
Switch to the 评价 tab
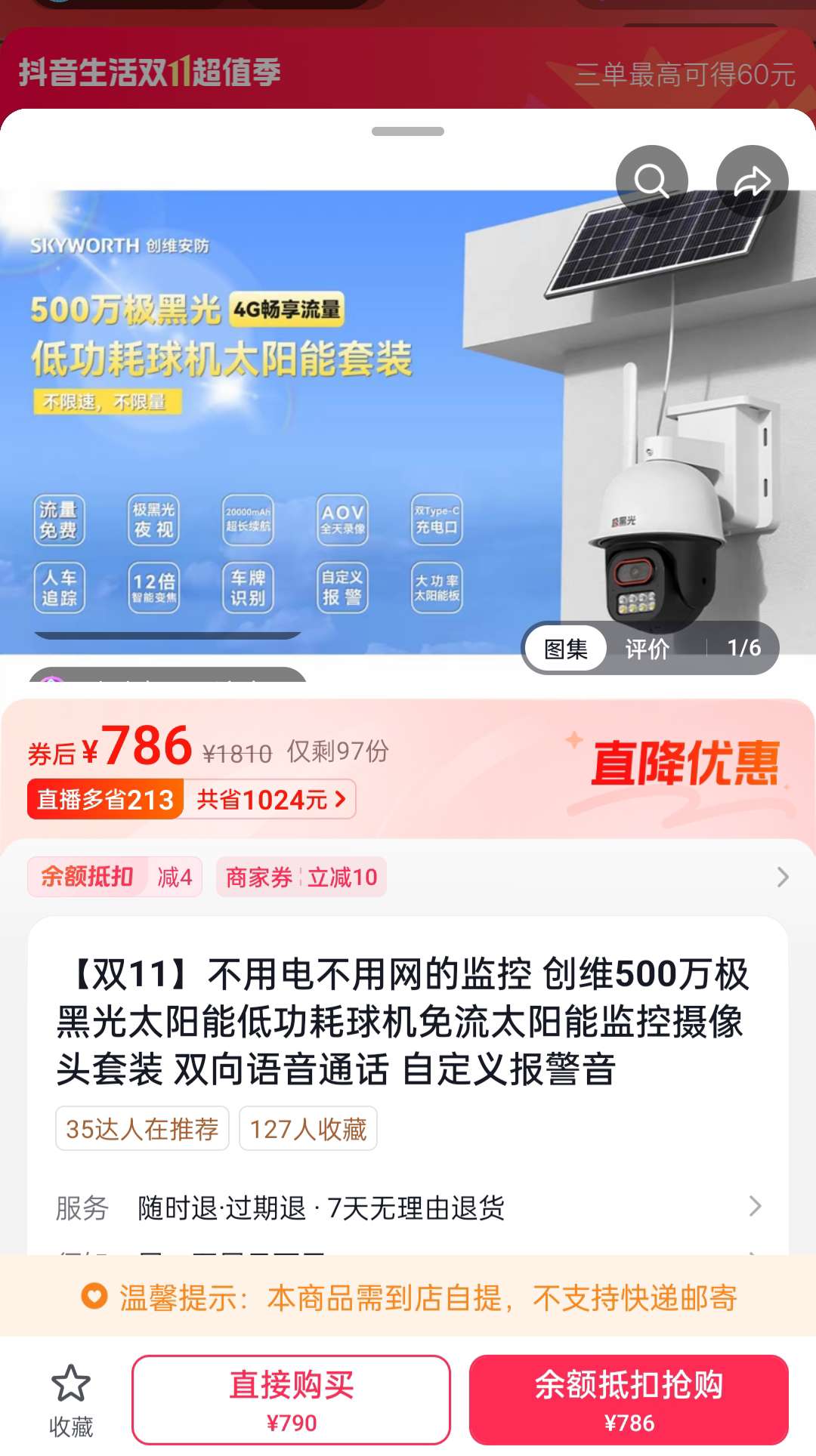[x=647, y=649]
